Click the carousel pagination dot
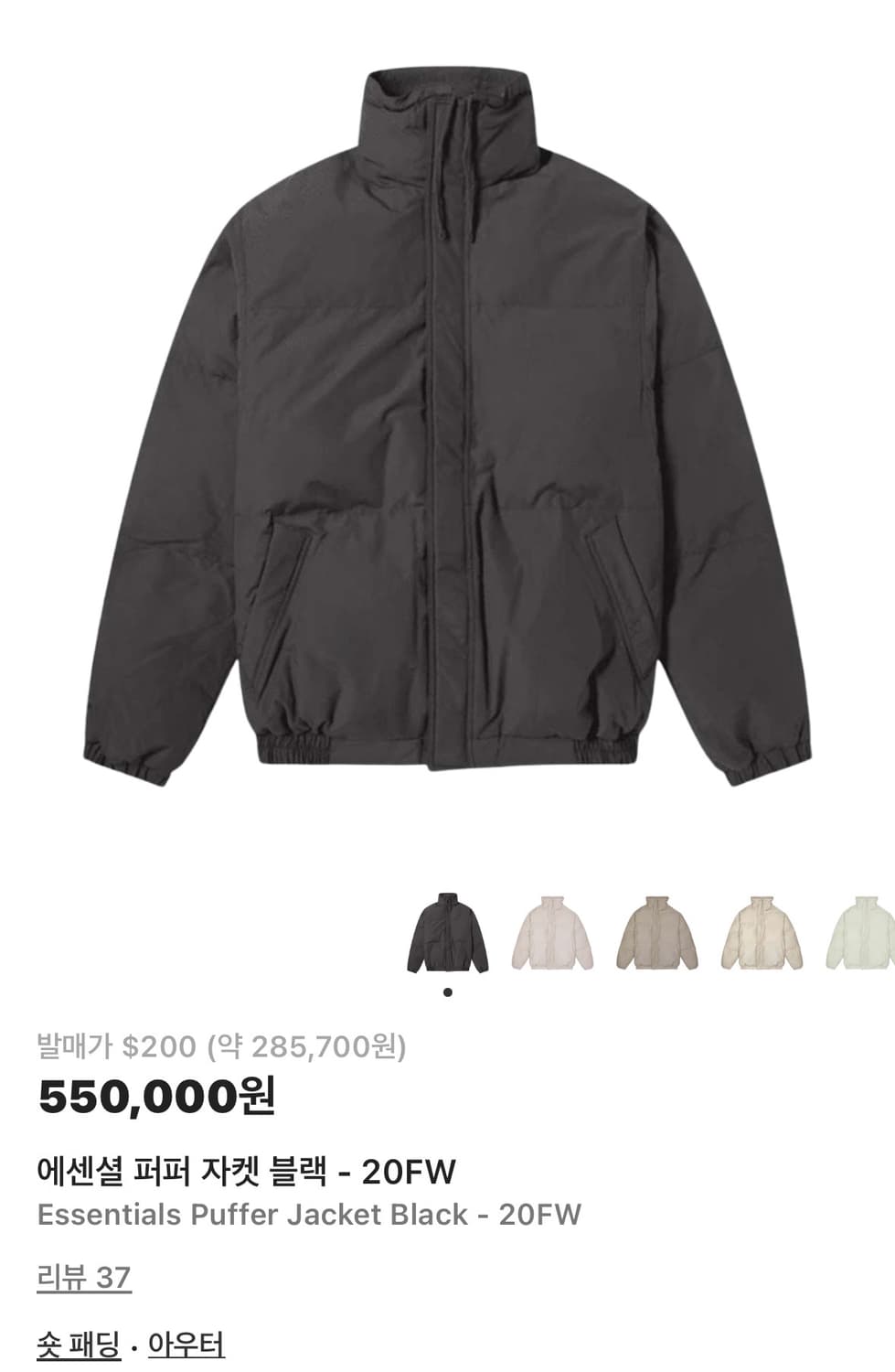This screenshot has height=1372, width=895. 446,991
